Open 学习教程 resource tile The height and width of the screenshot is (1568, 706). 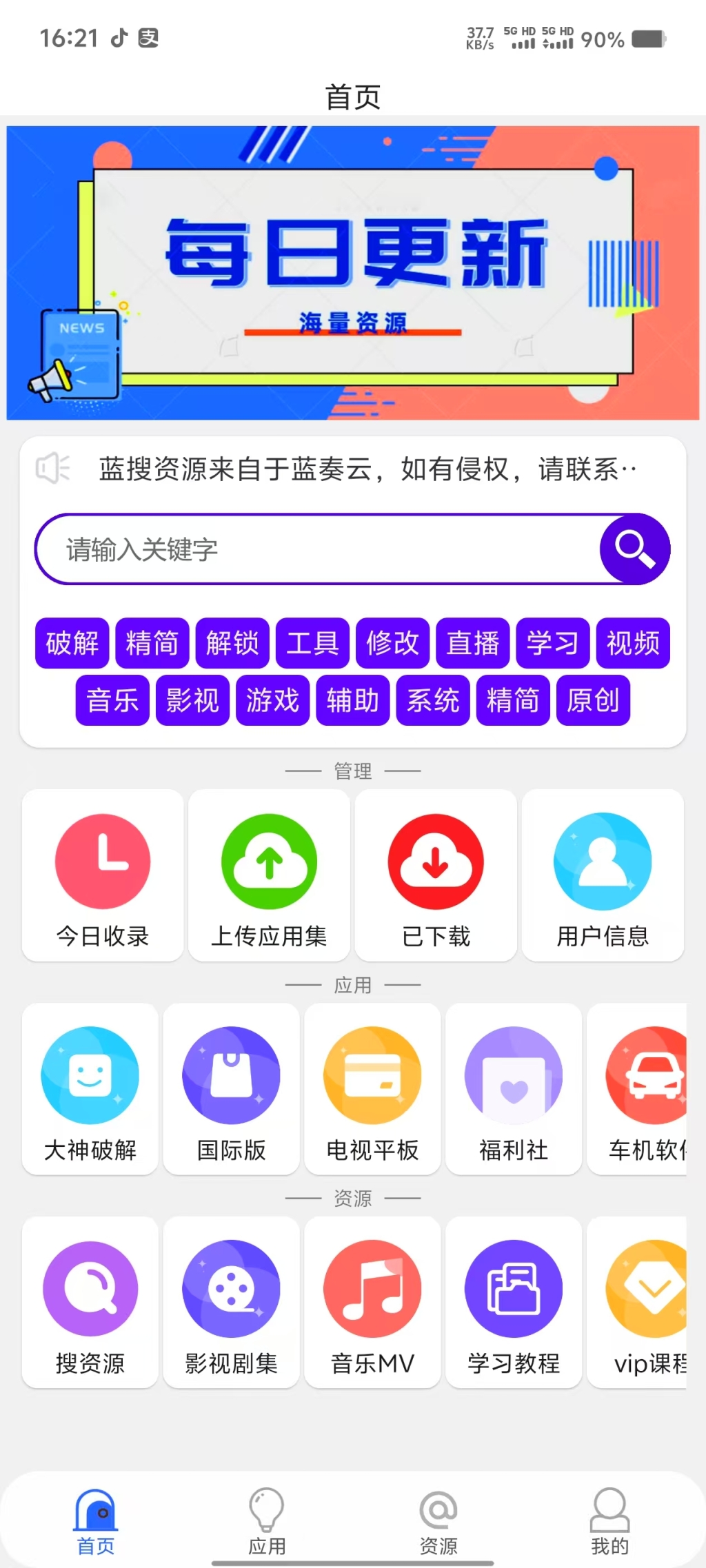[x=514, y=1303]
